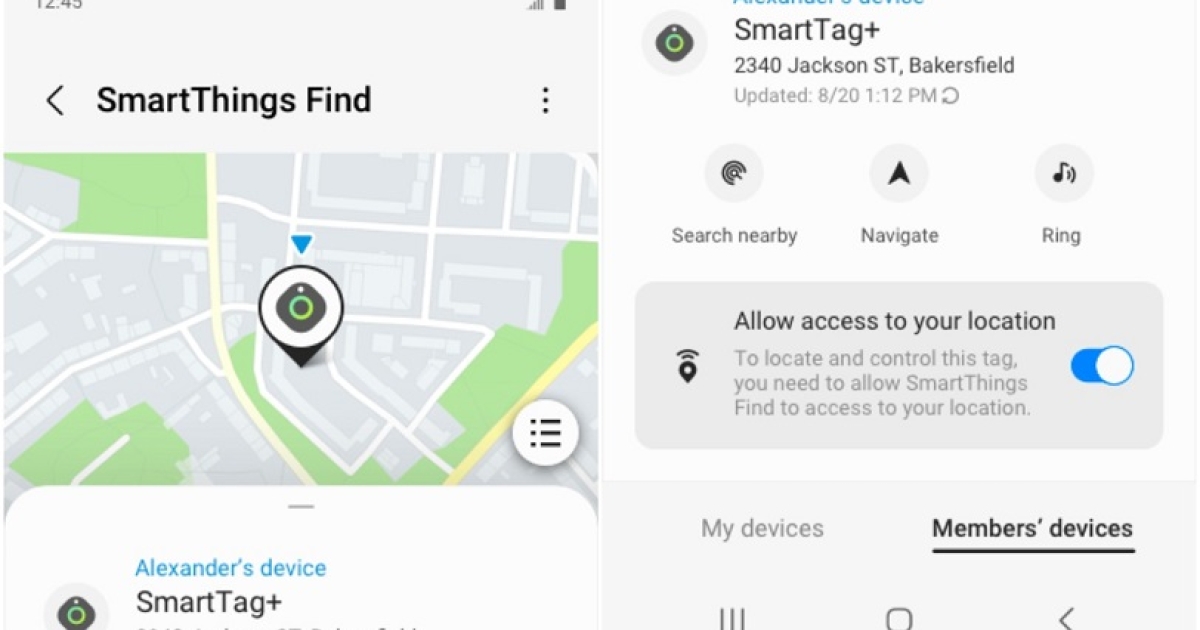Disable Allow access to your location
The height and width of the screenshot is (630, 1200).
[x=1101, y=366]
